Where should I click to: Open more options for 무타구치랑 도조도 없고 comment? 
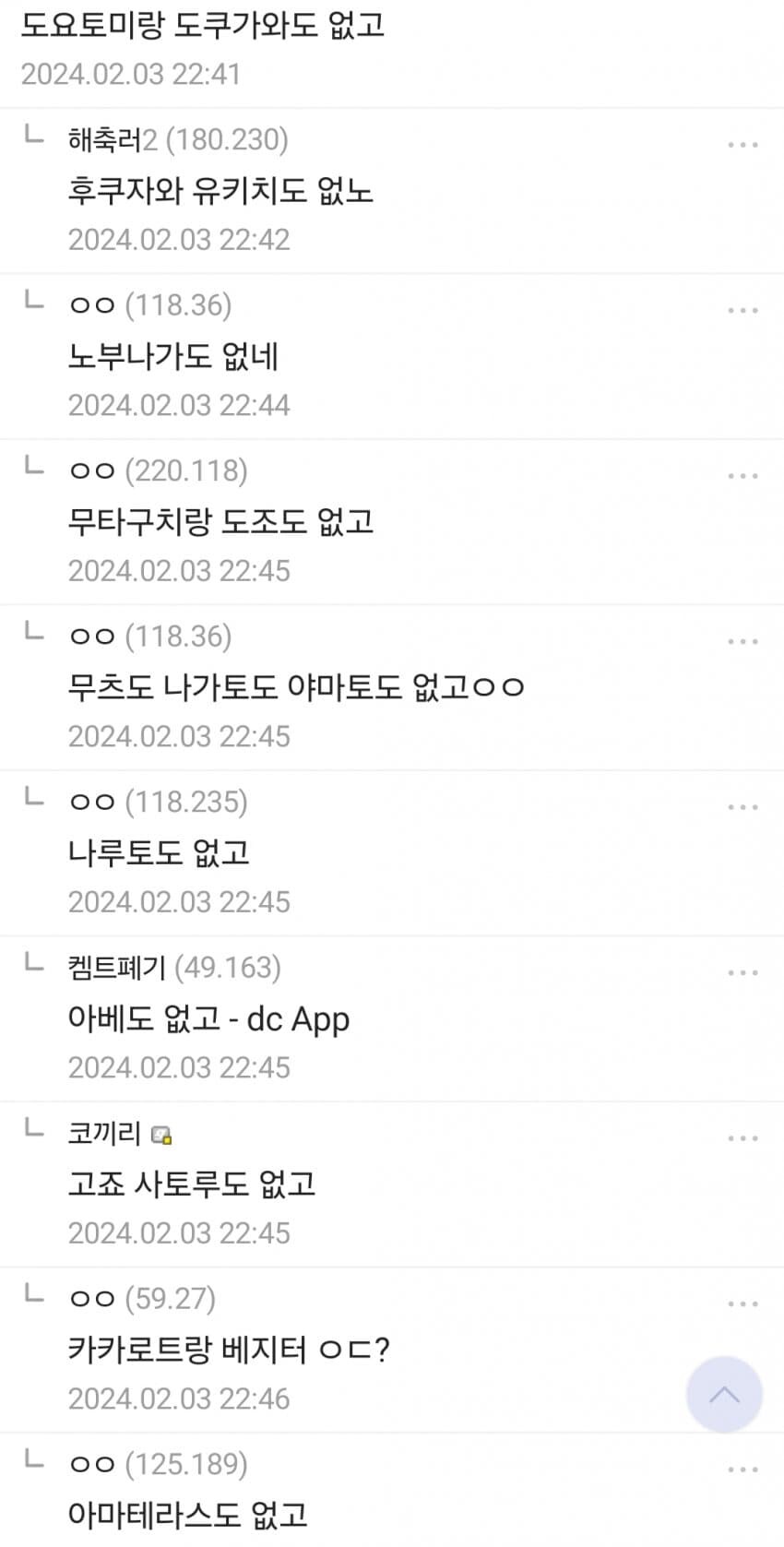[x=742, y=476]
